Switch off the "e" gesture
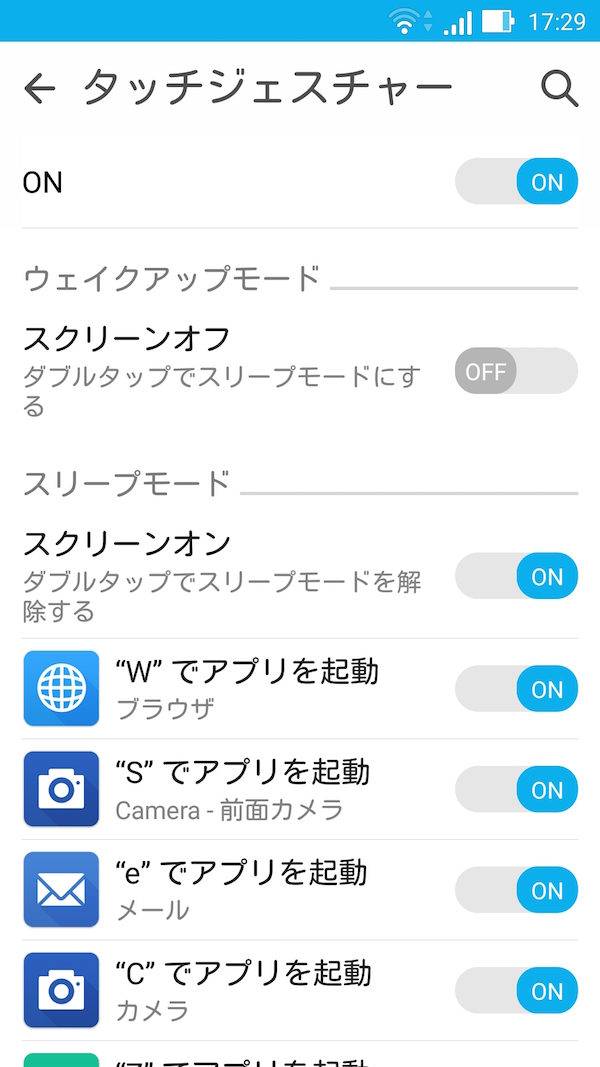Image resolution: width=600 pixels, height=1067 pixels. pos(516,891)
